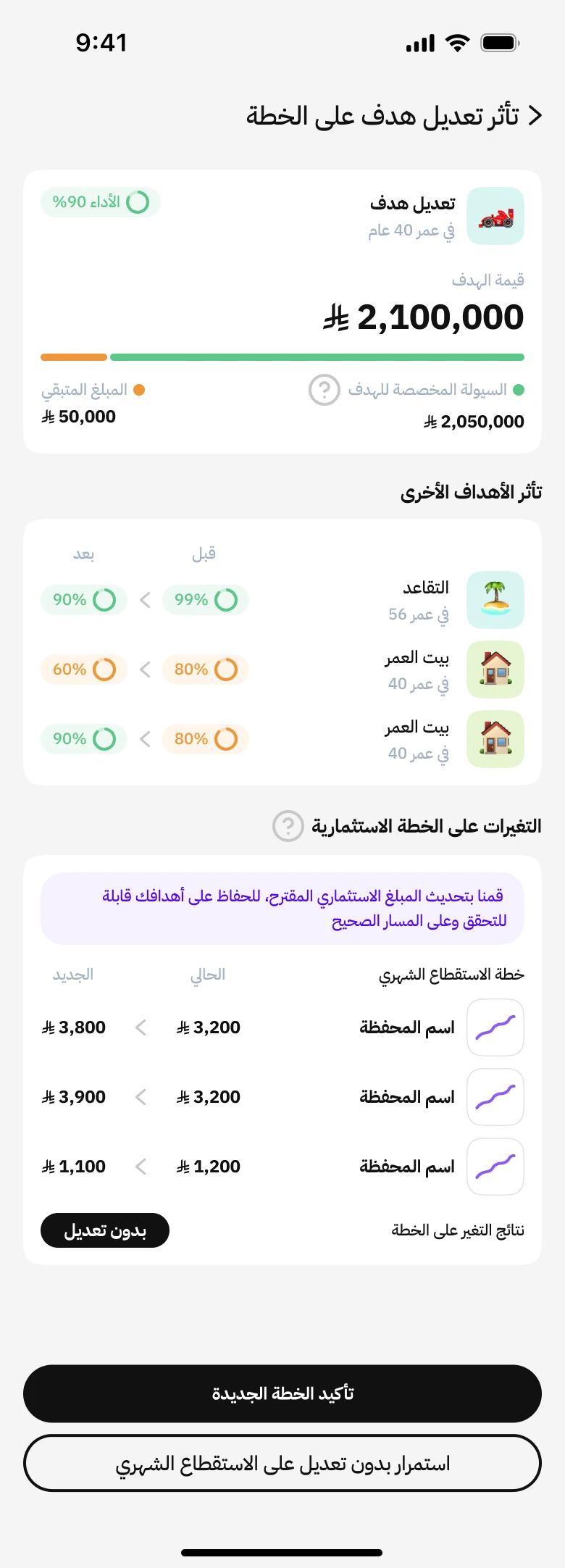Open help icon beside السيولة المخصصة للهدف

(325, 390)
